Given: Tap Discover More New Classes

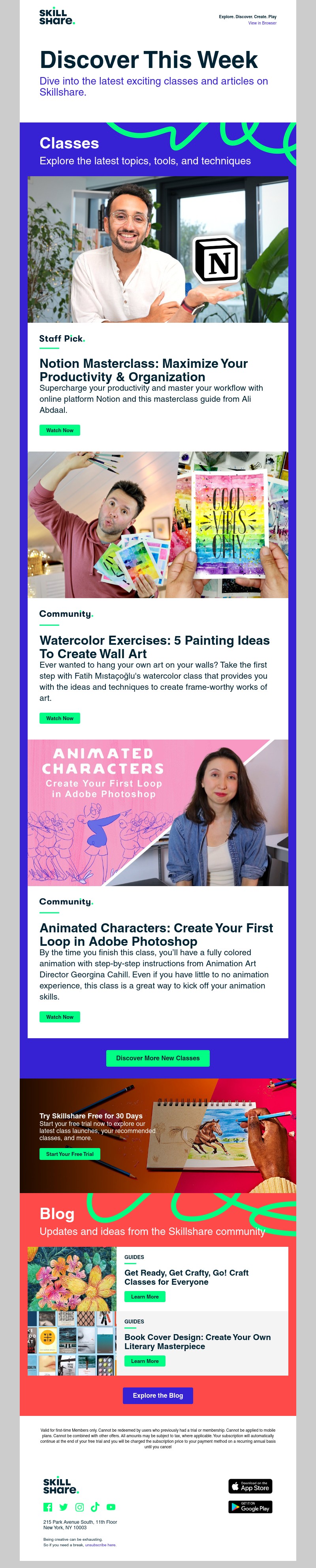Looking at the screenshot, I should 158,1058.
